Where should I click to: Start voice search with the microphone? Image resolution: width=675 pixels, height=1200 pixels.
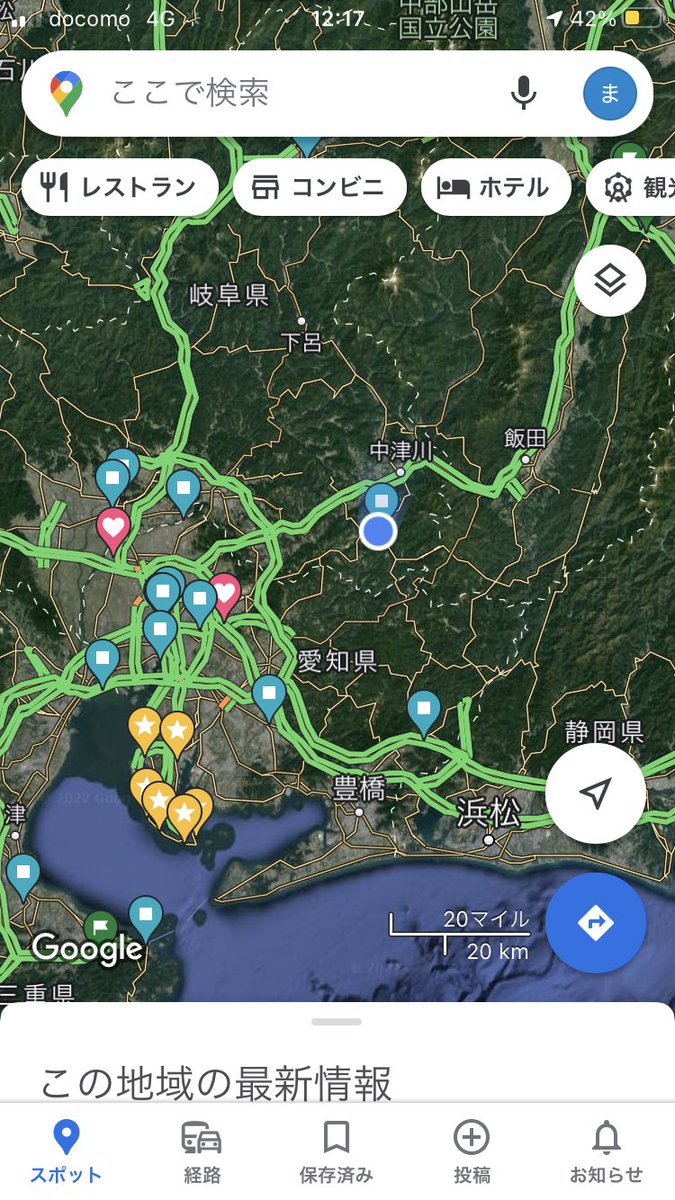[523, 93]
